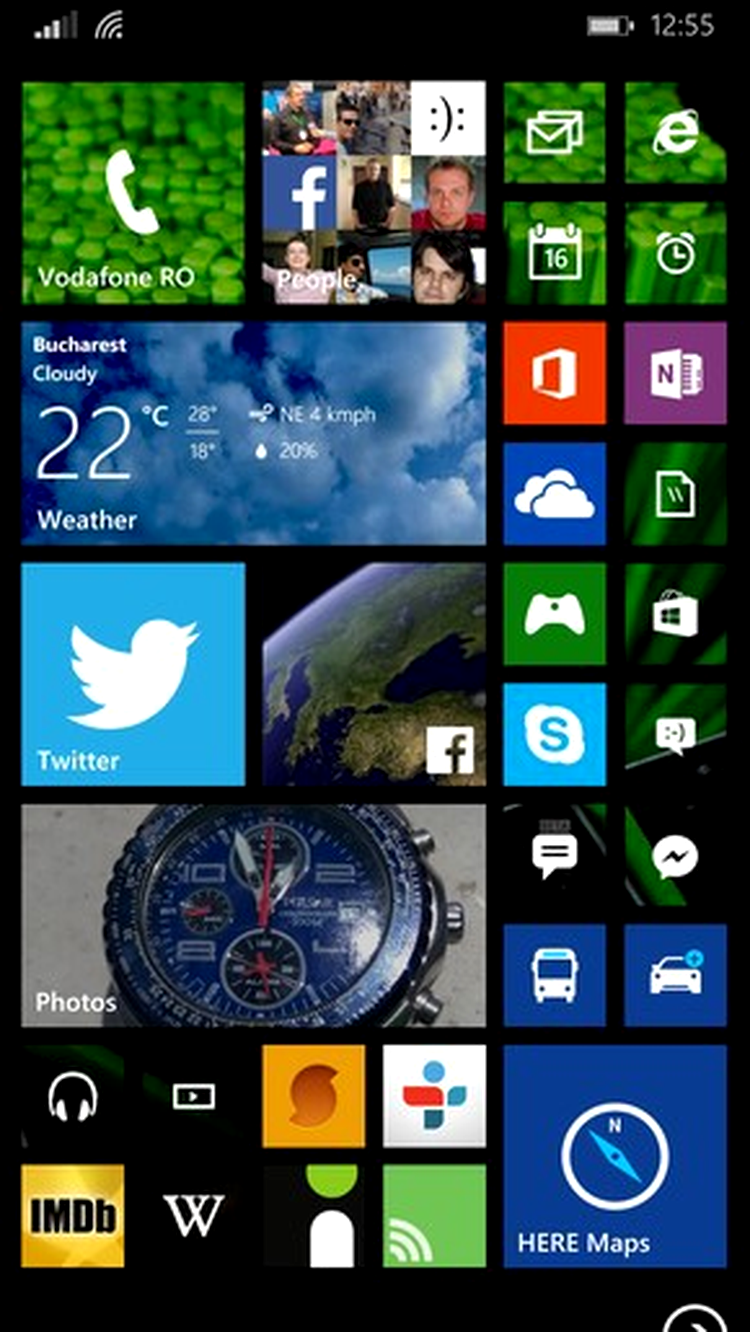Launch the Office tile
This screenshot has height=1332, width=750.
point(554,373)
